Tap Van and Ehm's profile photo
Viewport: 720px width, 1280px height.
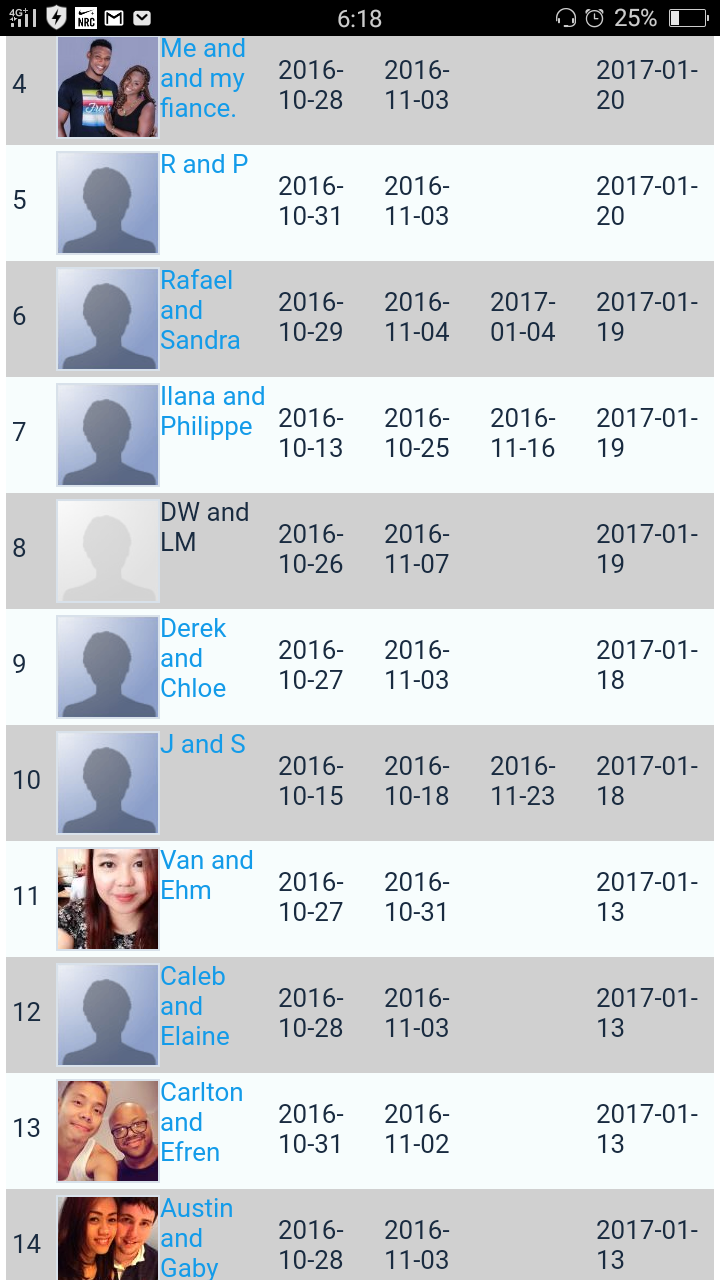[x=108, y=899]
